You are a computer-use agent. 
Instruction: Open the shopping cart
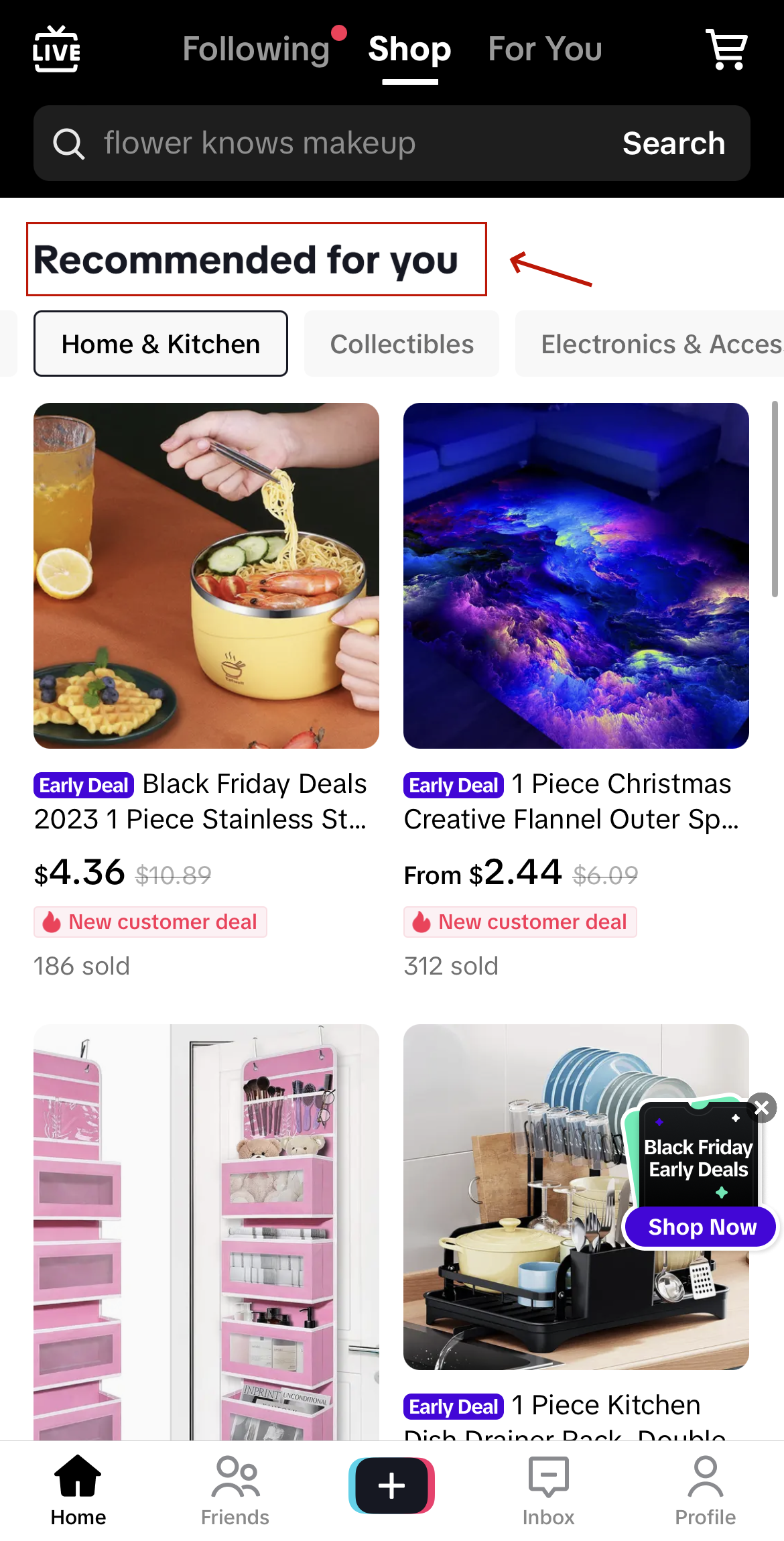click(727, 49)
